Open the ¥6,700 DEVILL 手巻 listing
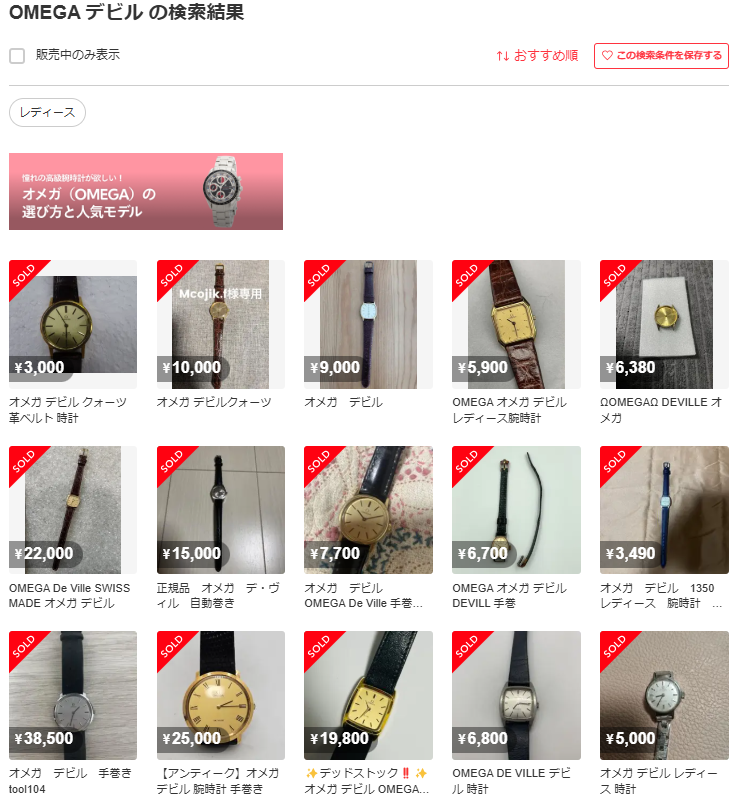Screen dimensions: 738x801 pyautogui.click(x=516, y=510)
